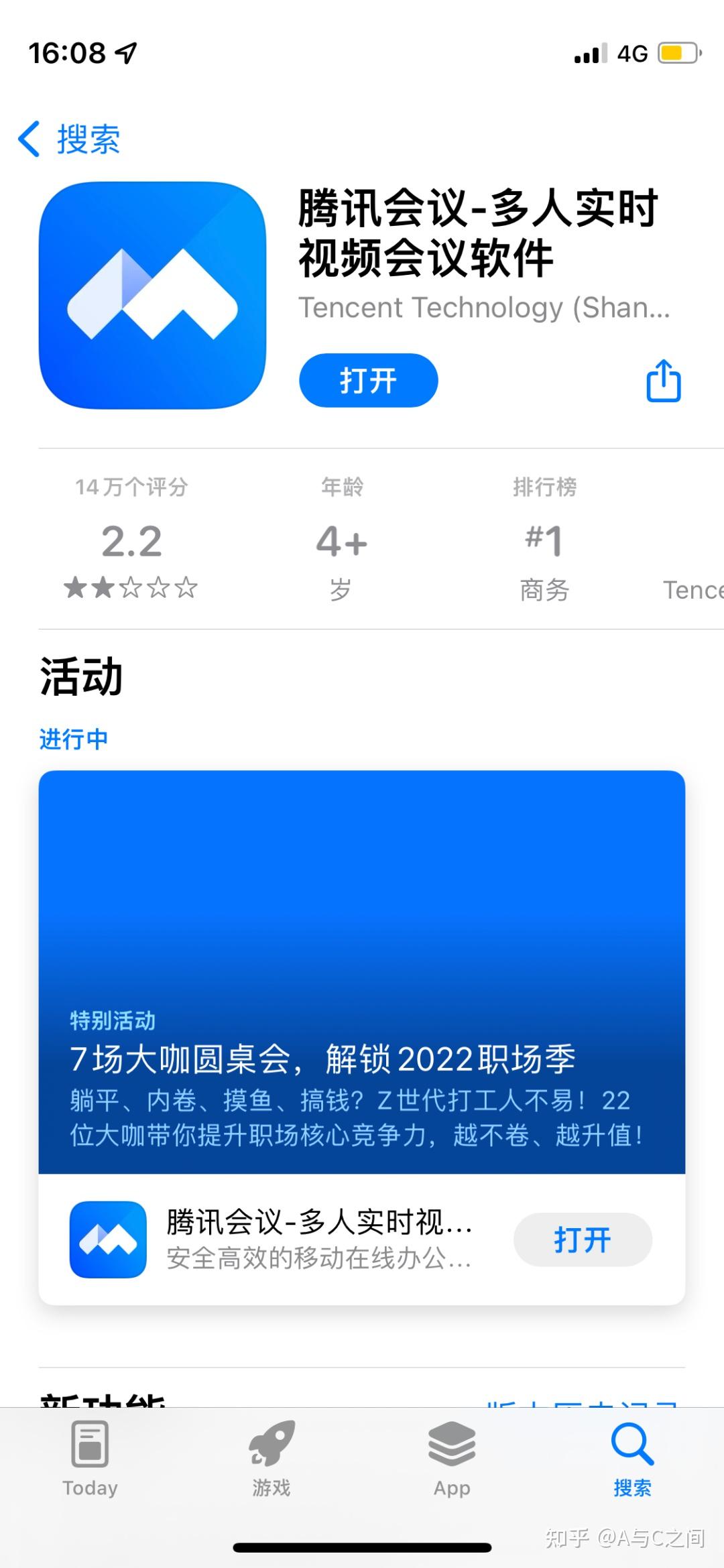Switch to the Today tab
This screenshot has width=724, height=1568.
tap(90, 1459)
